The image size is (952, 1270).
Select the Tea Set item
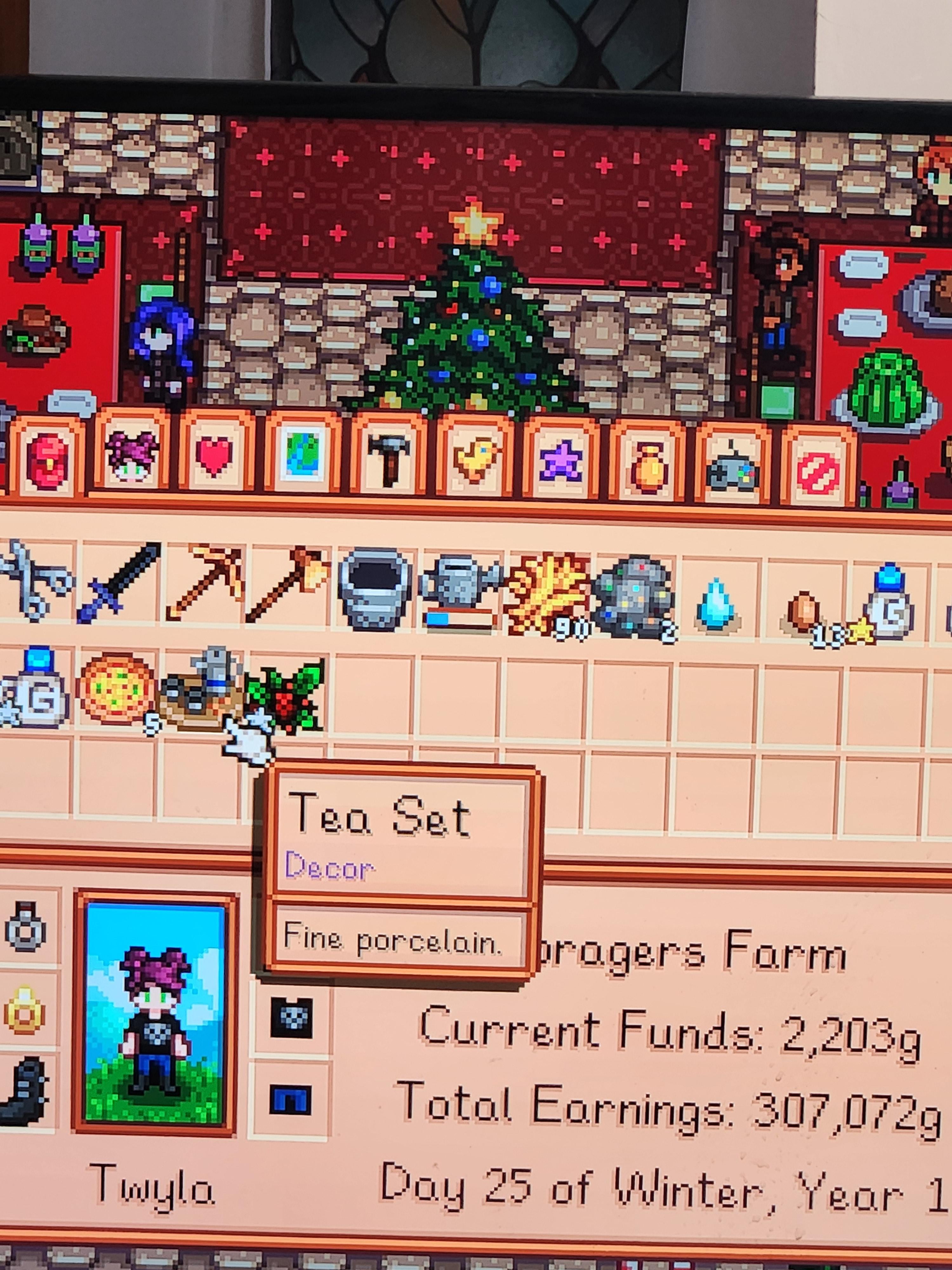pos(202,688)
